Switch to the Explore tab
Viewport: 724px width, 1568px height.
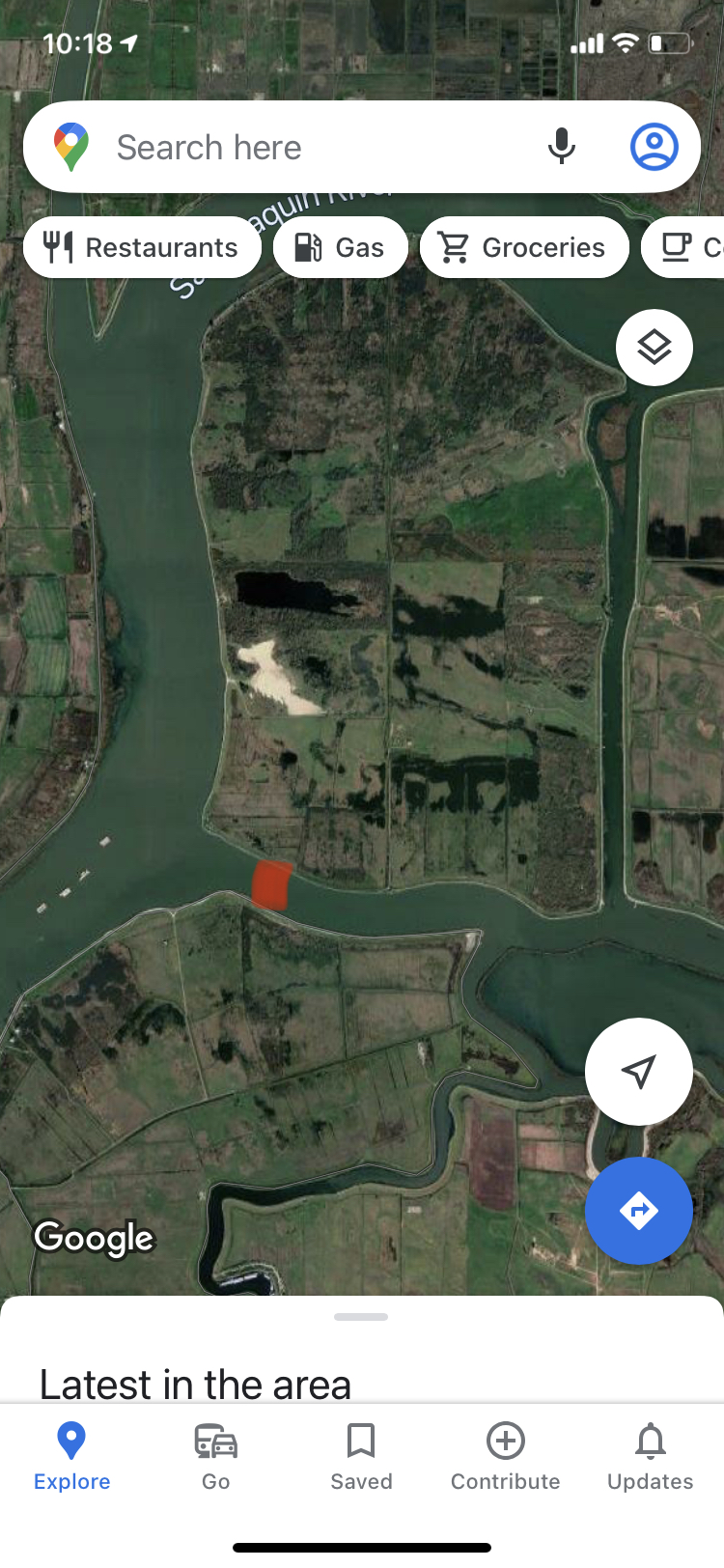(72, 1456)
